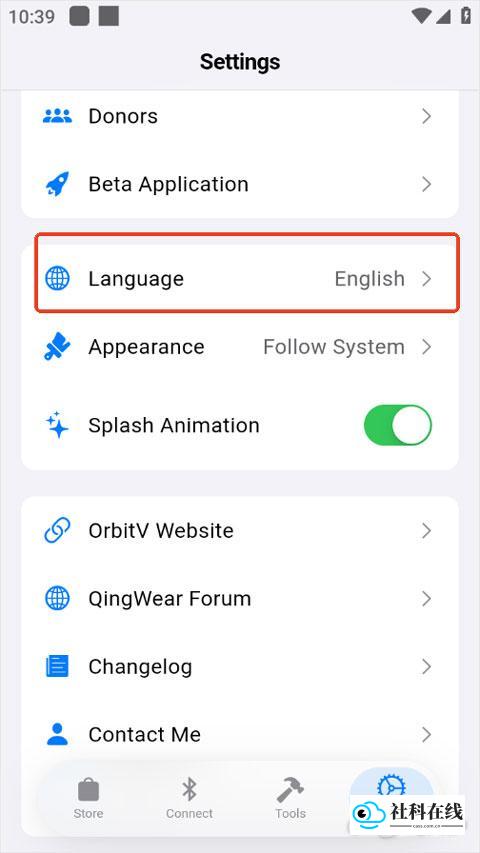Open Beta Application

(x=239, y=184)
